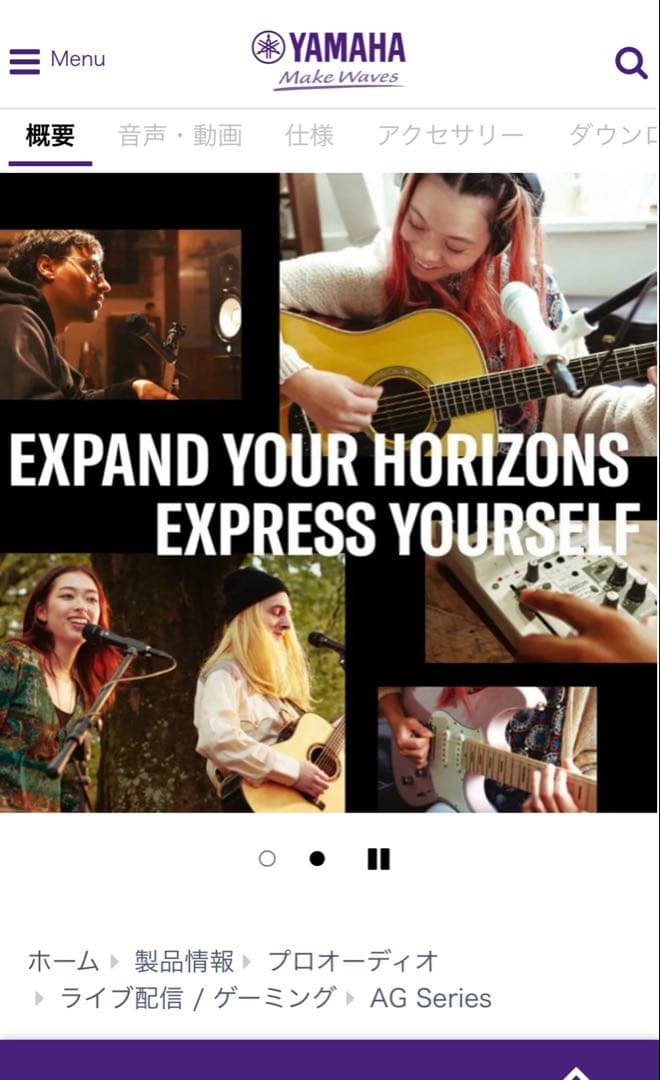This screenshot has height=1080, width=660.
Task: Open the hamburger Menu
Action: (x=57, y=60)
